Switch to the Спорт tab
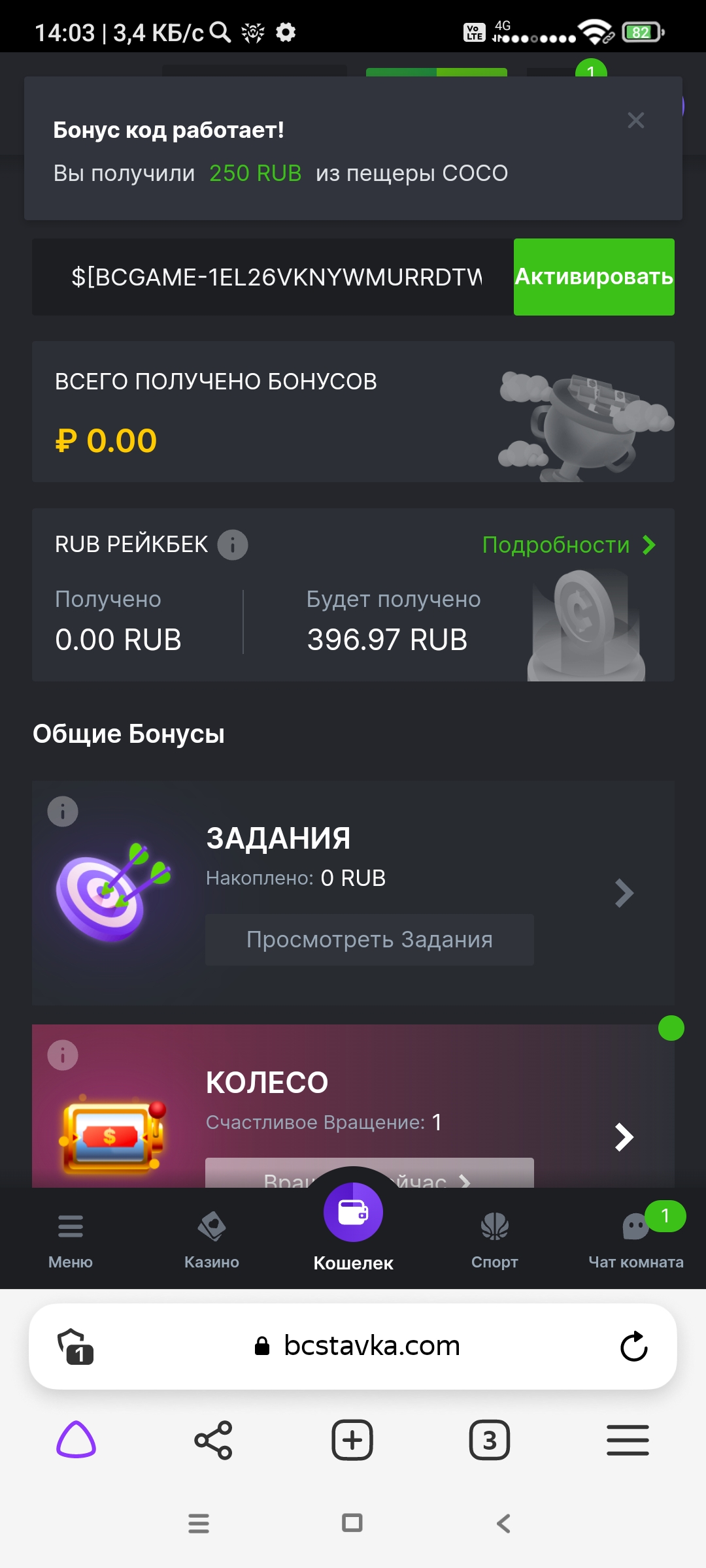Screen dimensions: 706x1568 click(x=495, y=1239)
